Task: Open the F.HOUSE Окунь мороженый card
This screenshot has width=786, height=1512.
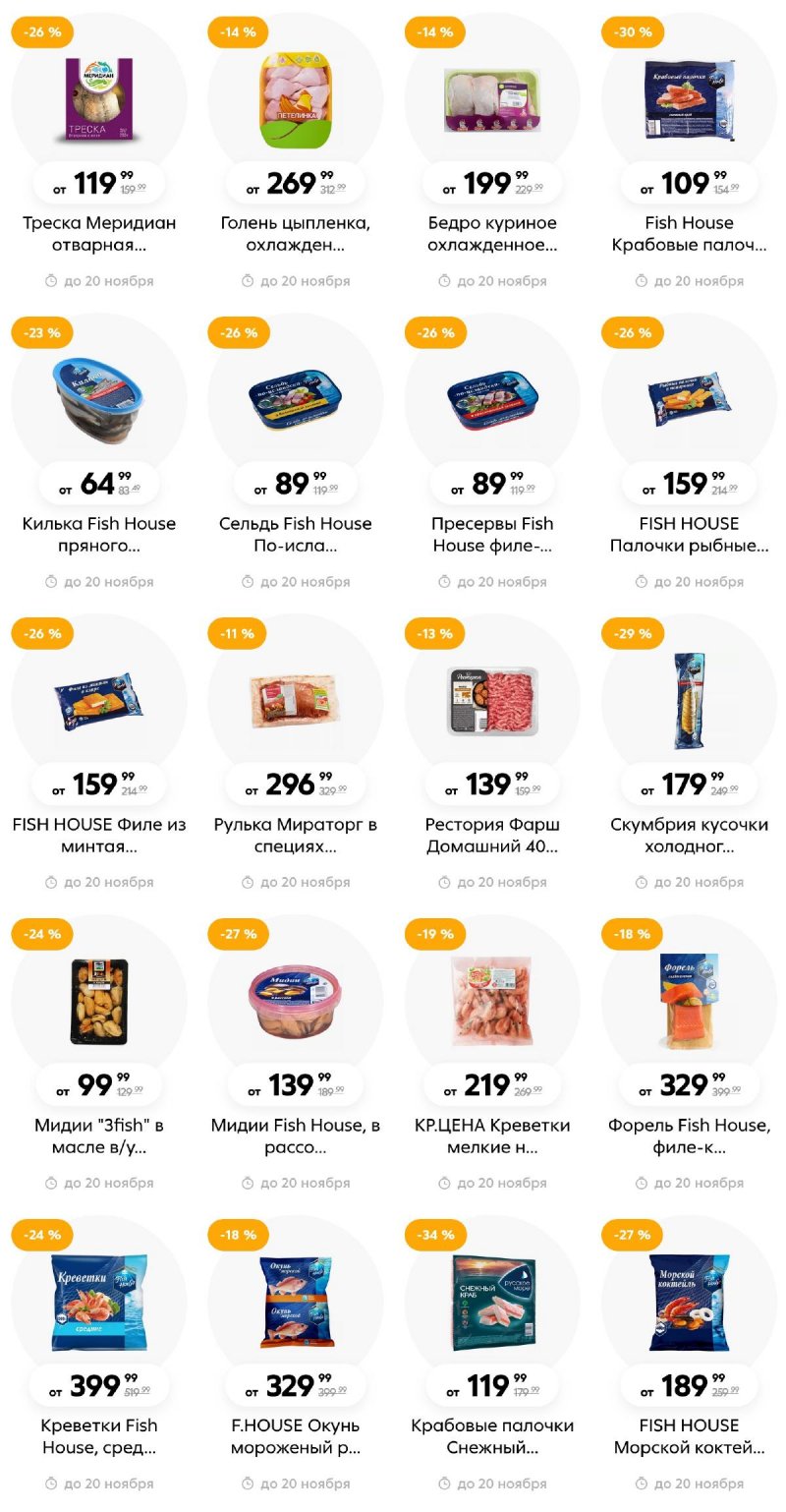Action: click(x=296, y=1303)
